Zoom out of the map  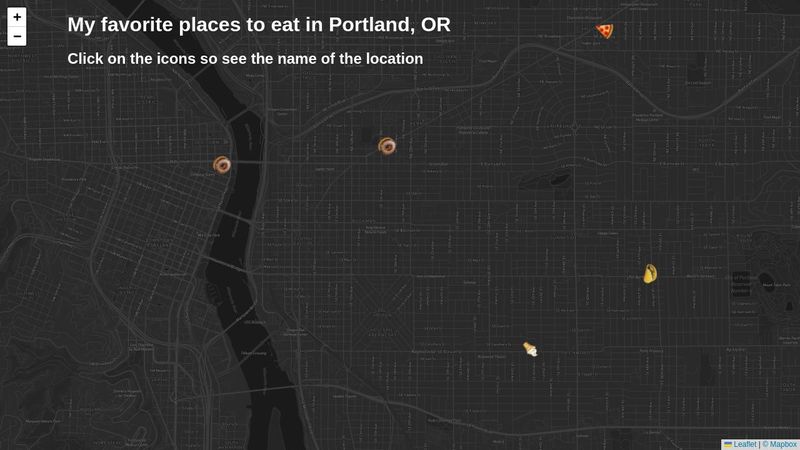tap(17, 37)
